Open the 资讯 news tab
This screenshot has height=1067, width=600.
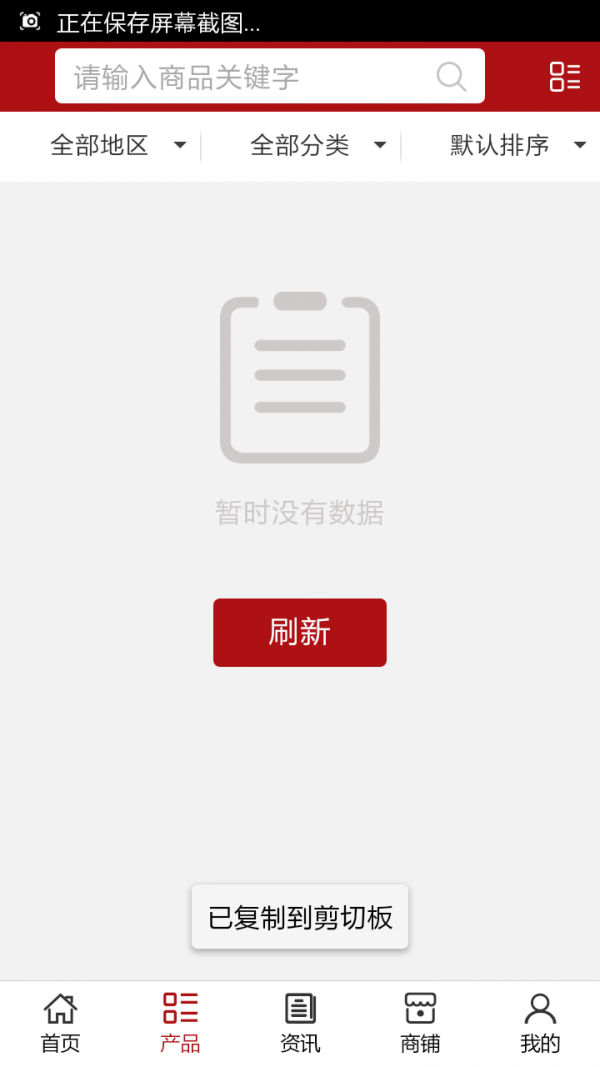[300, 1023]
